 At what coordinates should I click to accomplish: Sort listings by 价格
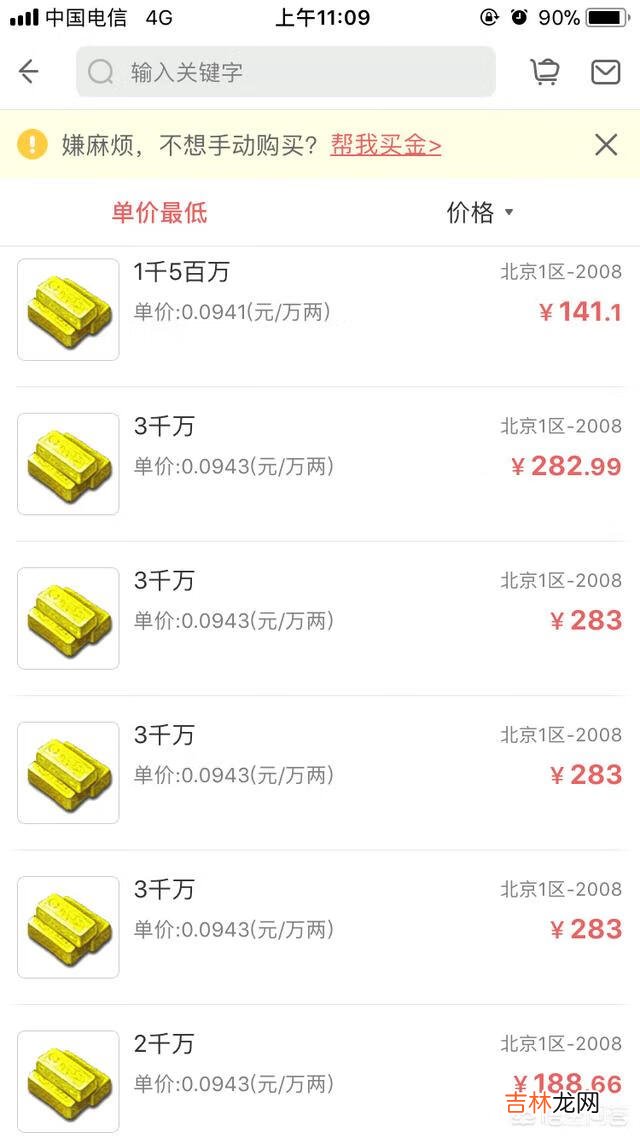coord(480,212)
